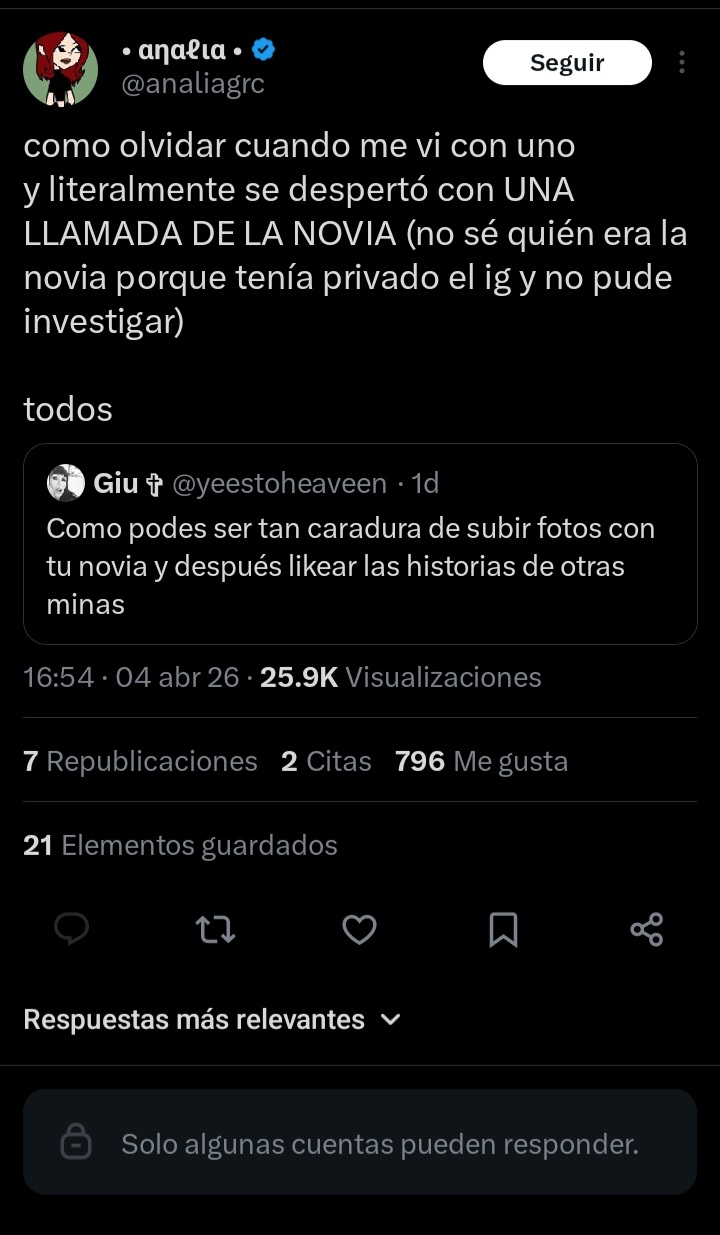The height and width of the screenshot is (1235, 720).
Task: Open the tweet overflow menu
Action: tap(682, 63)
